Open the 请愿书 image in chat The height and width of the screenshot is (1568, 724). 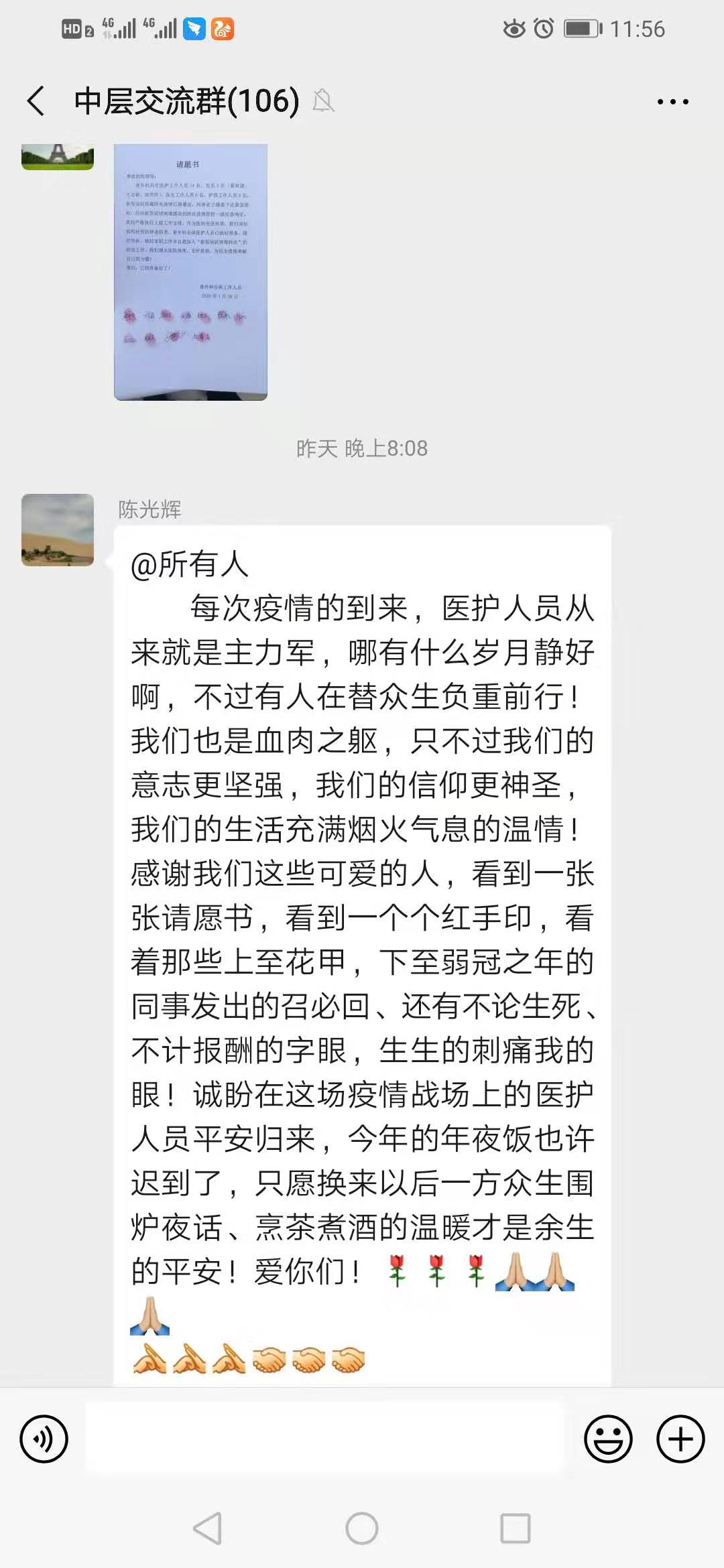[190, 271]
